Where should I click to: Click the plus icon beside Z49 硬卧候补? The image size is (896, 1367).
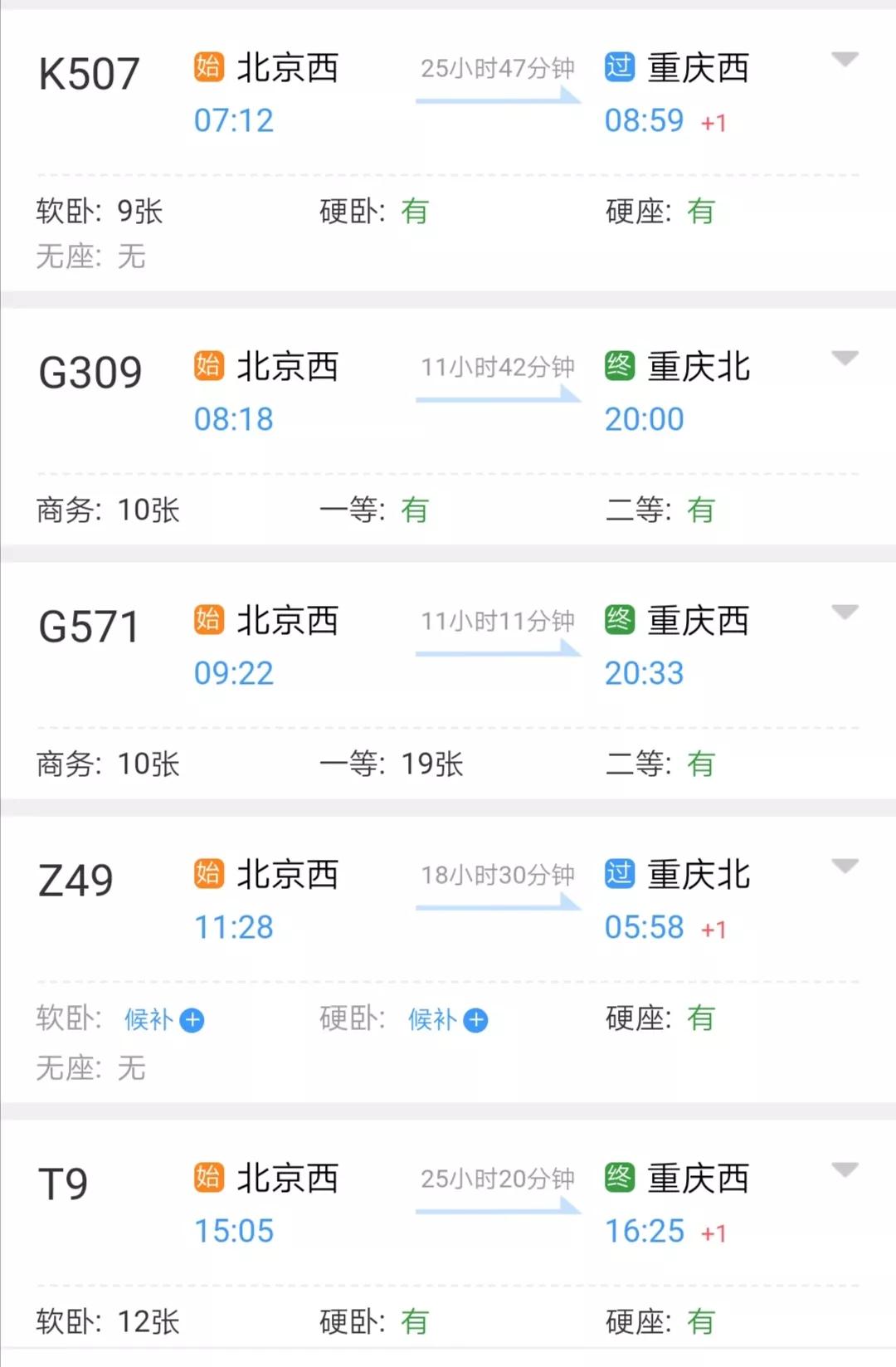pyautogui.click(x=475, y=1021)
